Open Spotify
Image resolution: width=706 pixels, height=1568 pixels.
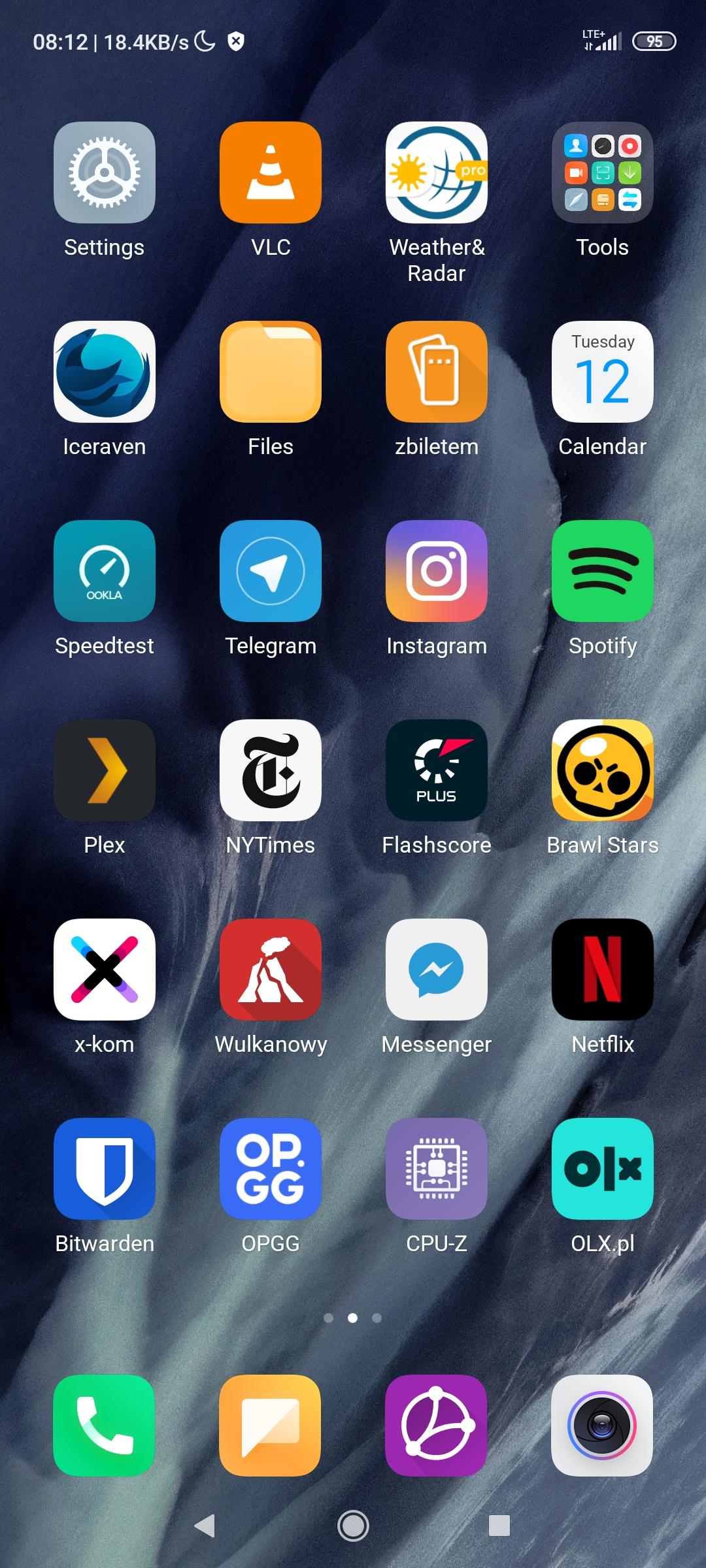[x=603, y=571]
